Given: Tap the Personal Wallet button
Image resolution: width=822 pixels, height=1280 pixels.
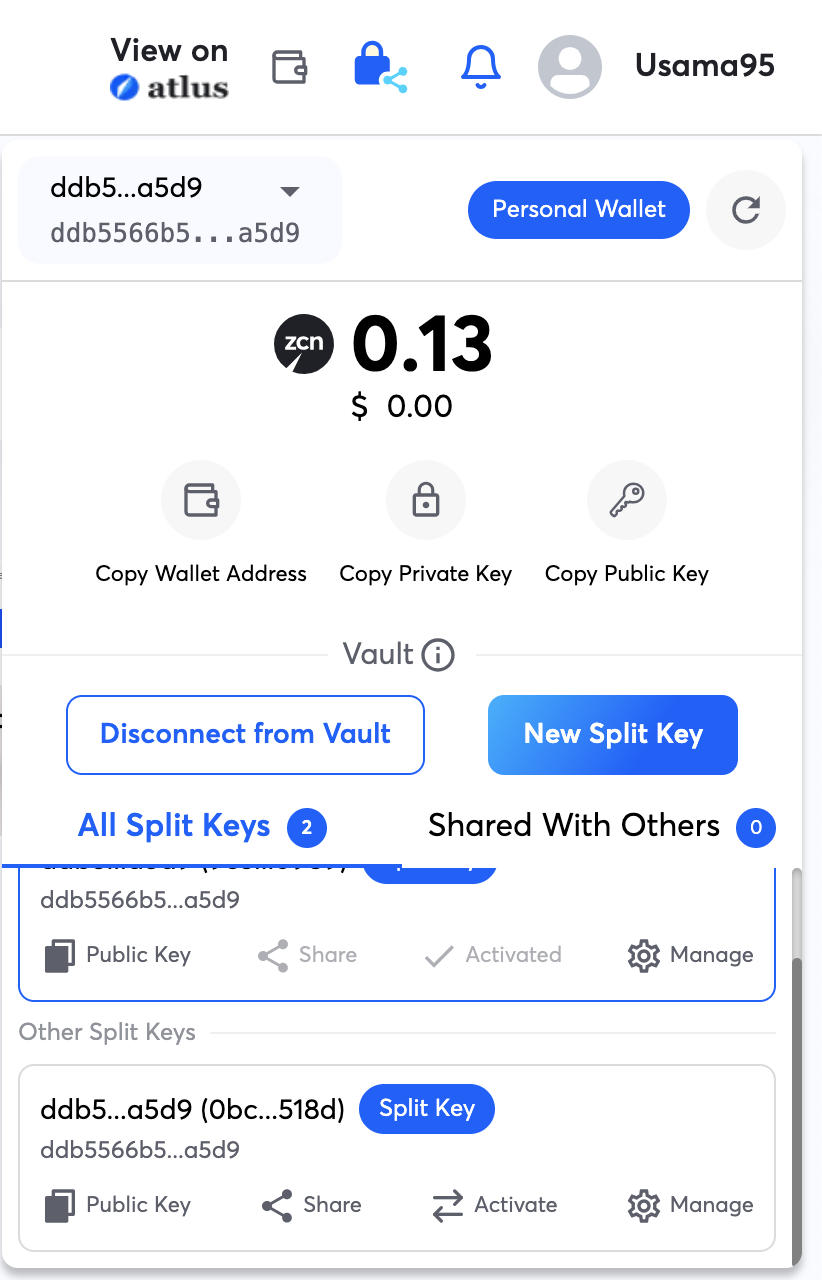Looking at the screenshot, I should (x=579, y=209).
